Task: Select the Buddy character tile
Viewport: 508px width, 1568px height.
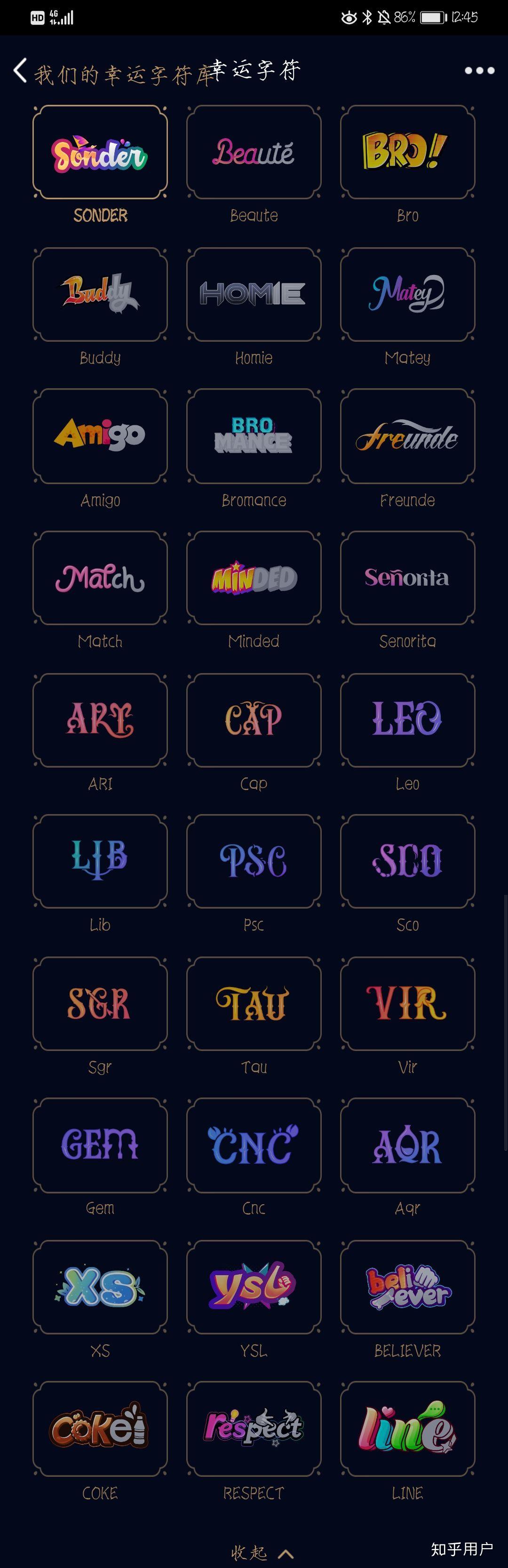Action: pyautogui.click(x=100, y=294)
